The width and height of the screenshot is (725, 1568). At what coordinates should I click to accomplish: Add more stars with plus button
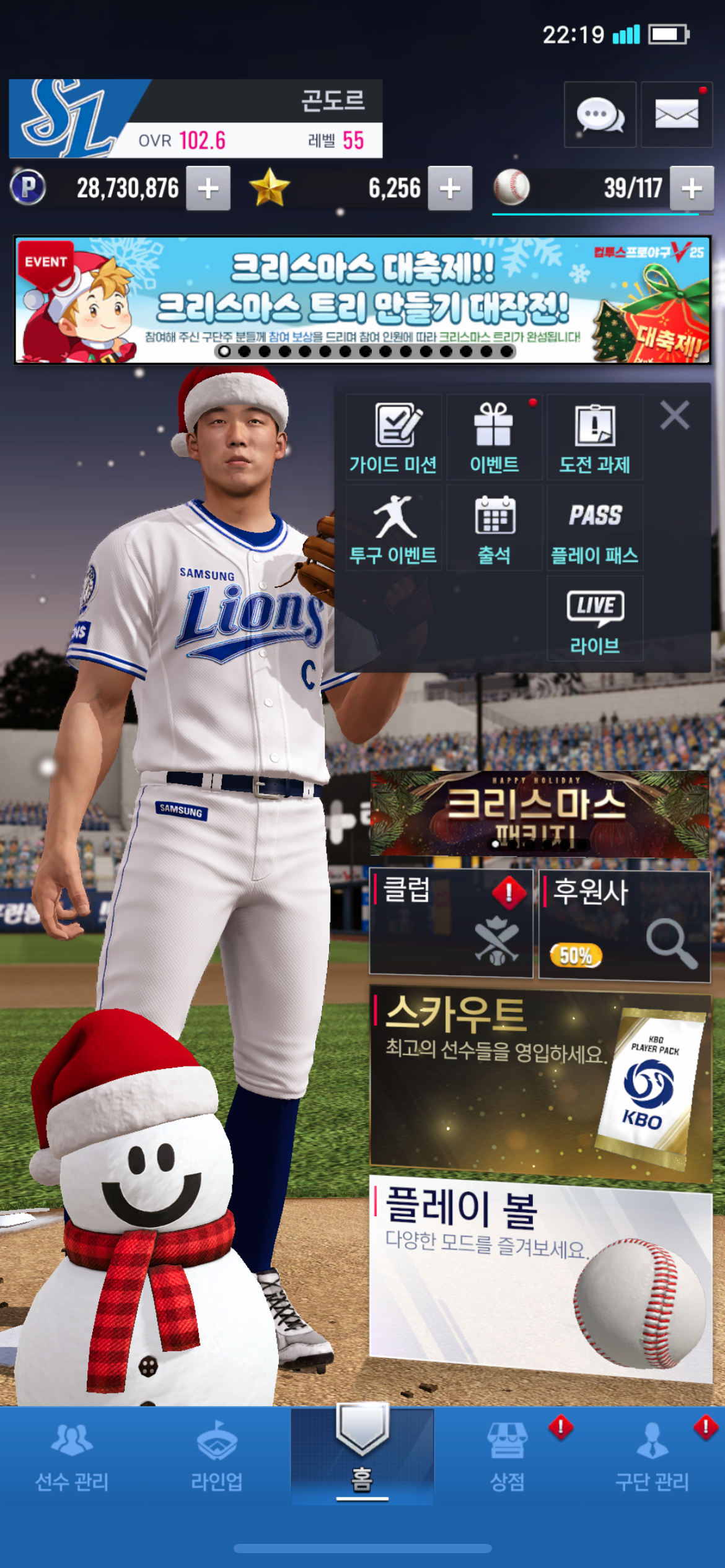click(450, 188)
